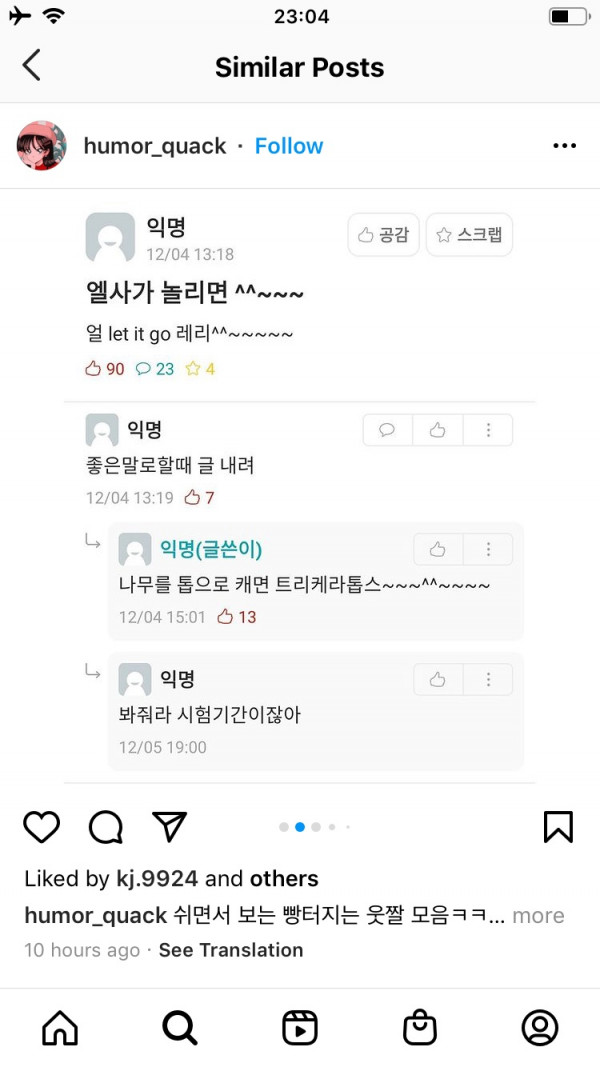View kj.9924's profile from the likes line

(x=157, y=879)
